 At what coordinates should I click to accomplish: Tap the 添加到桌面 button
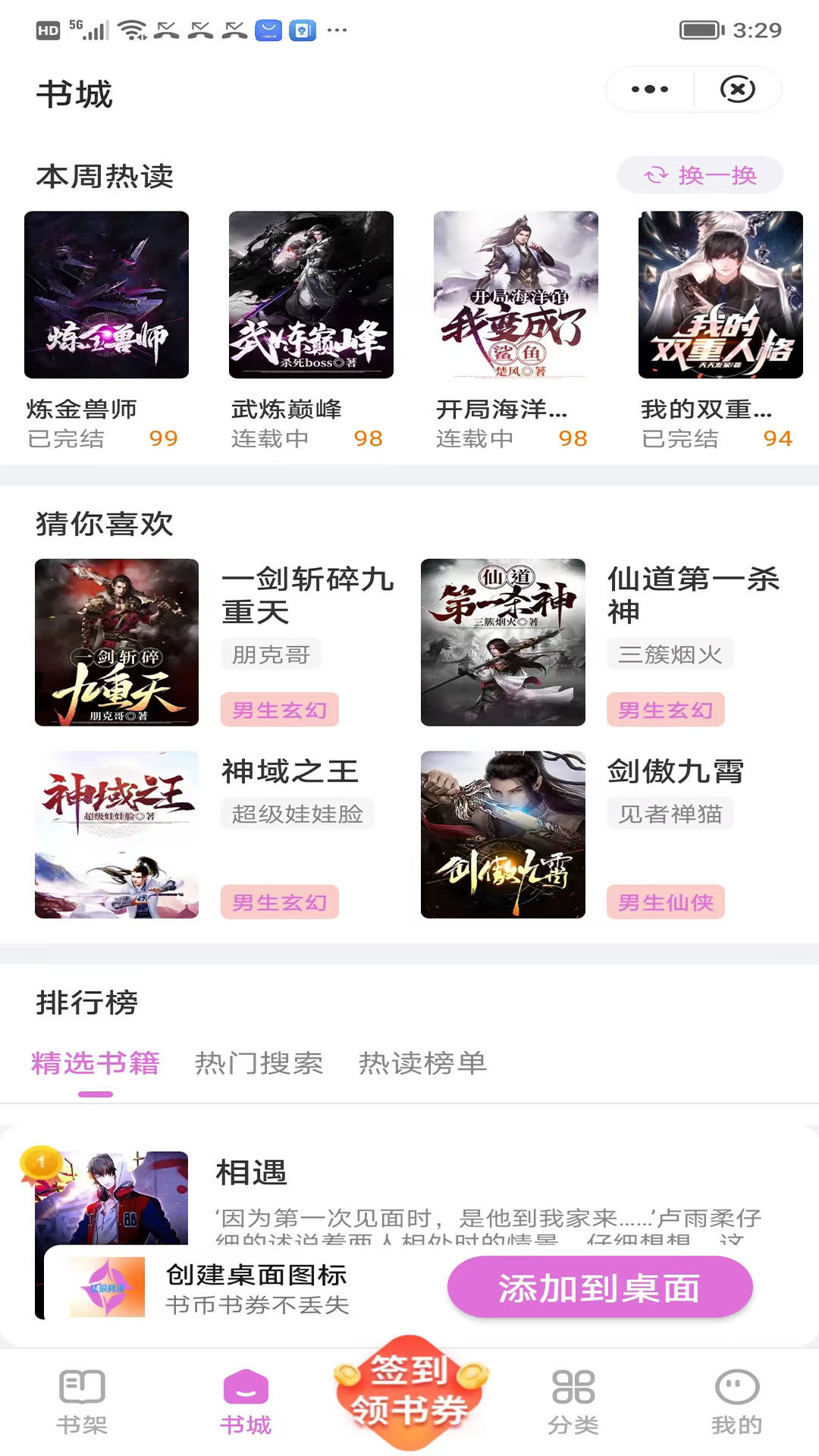pyautogui.click(x=600, y=1287)
